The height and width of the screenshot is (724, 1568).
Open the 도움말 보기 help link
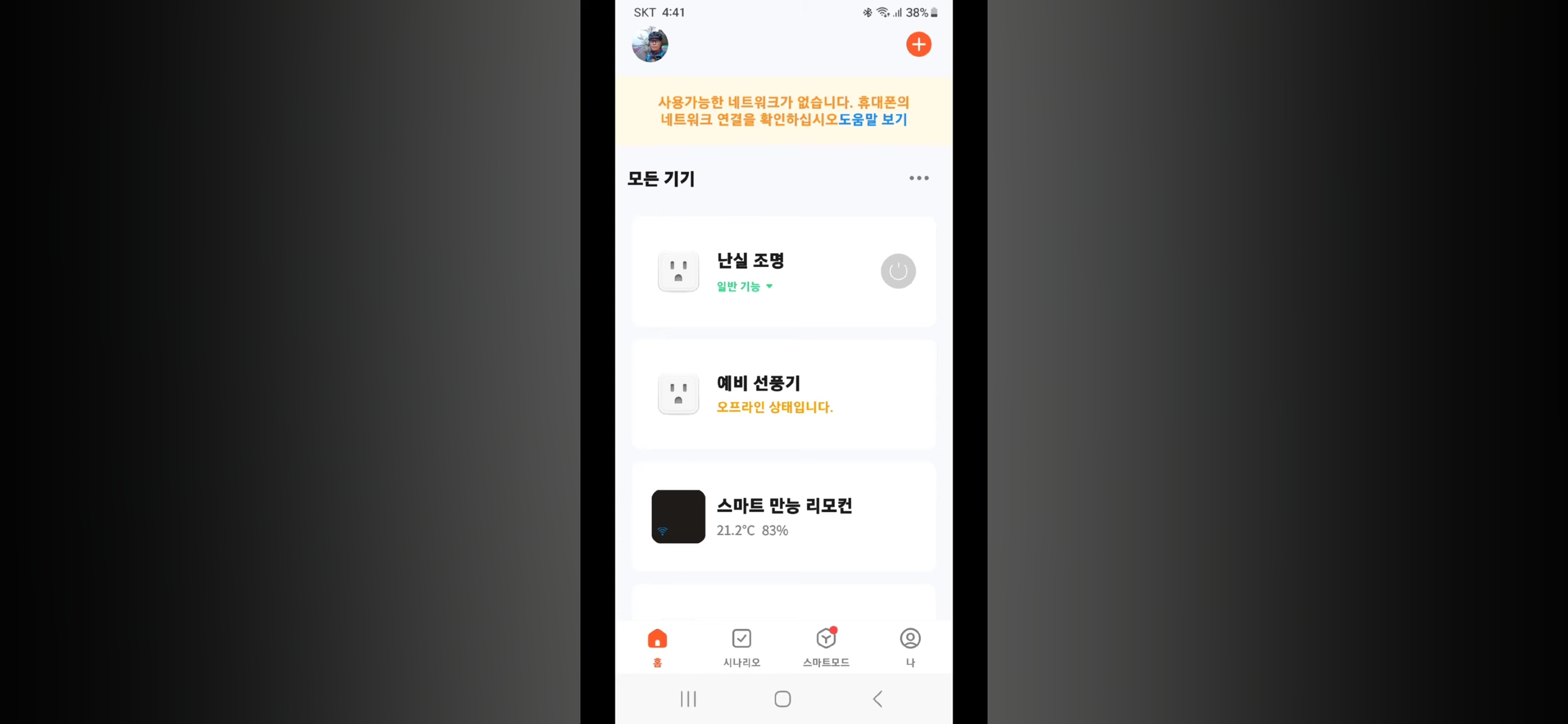point(872,119)
